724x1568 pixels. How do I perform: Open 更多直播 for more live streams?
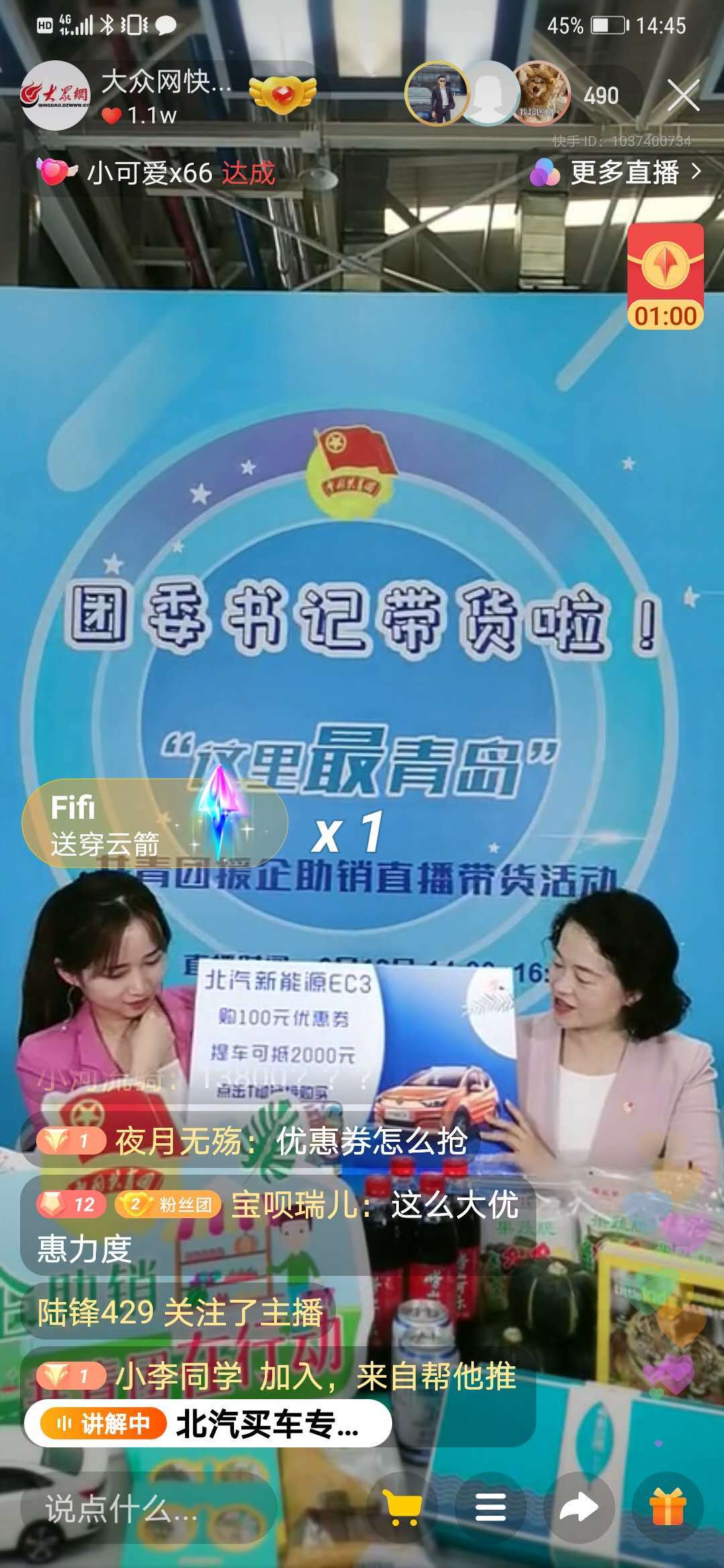(x=617, y=173)
